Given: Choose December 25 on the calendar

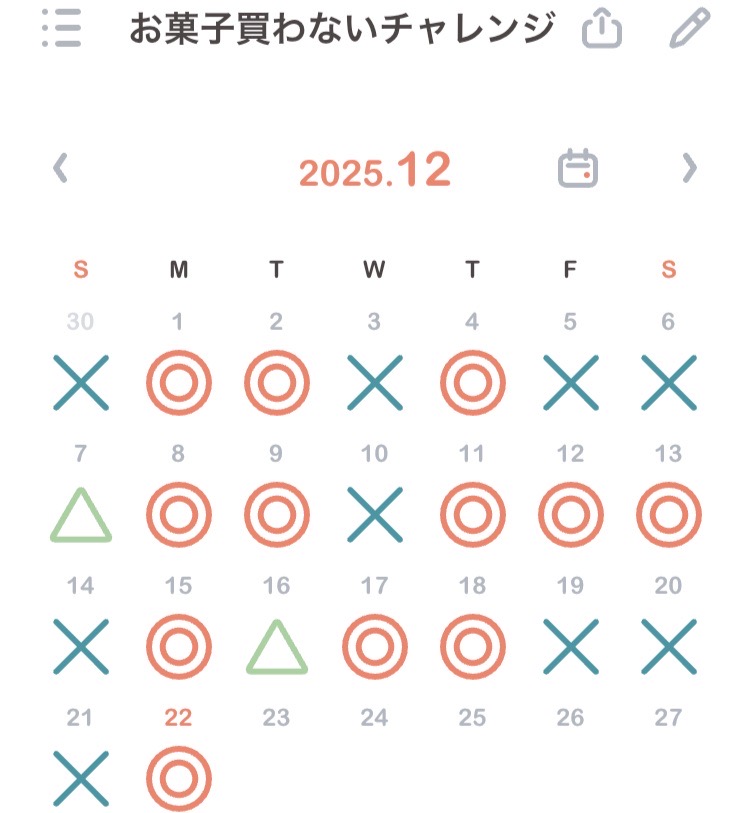Looking at the screenshot, I should [472, 760].
